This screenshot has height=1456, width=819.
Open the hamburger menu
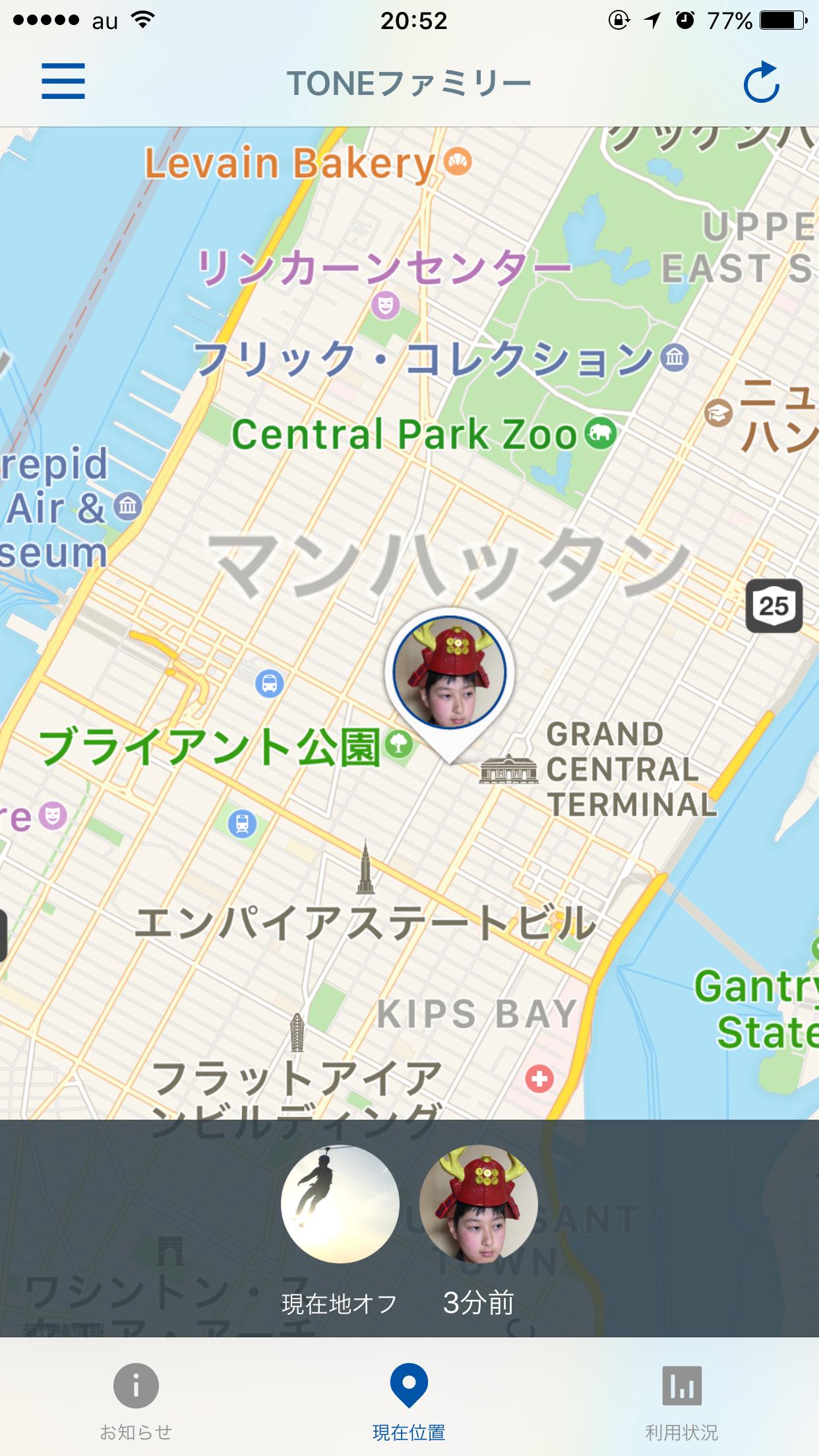(x=63, y=81)
